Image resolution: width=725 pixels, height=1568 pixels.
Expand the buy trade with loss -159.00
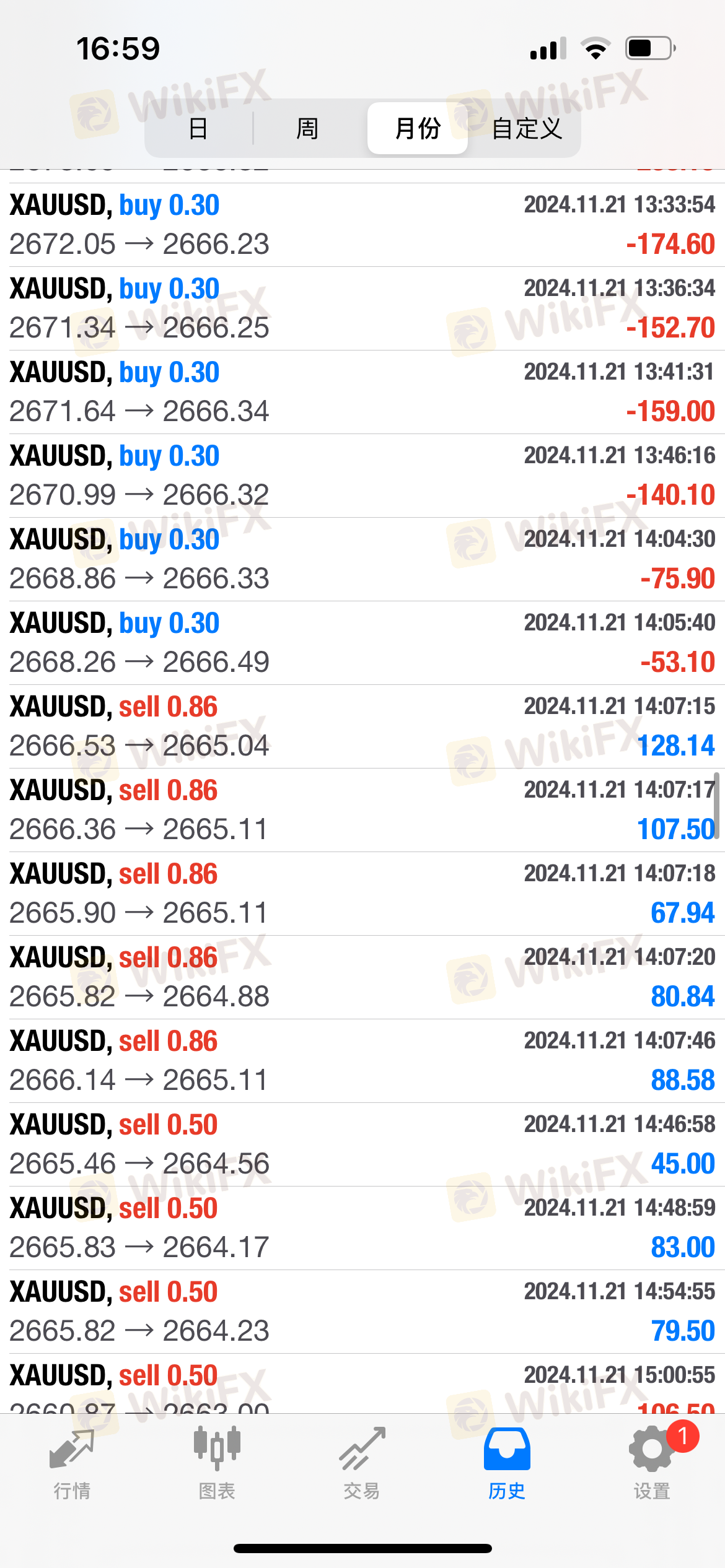click(362, 392)
